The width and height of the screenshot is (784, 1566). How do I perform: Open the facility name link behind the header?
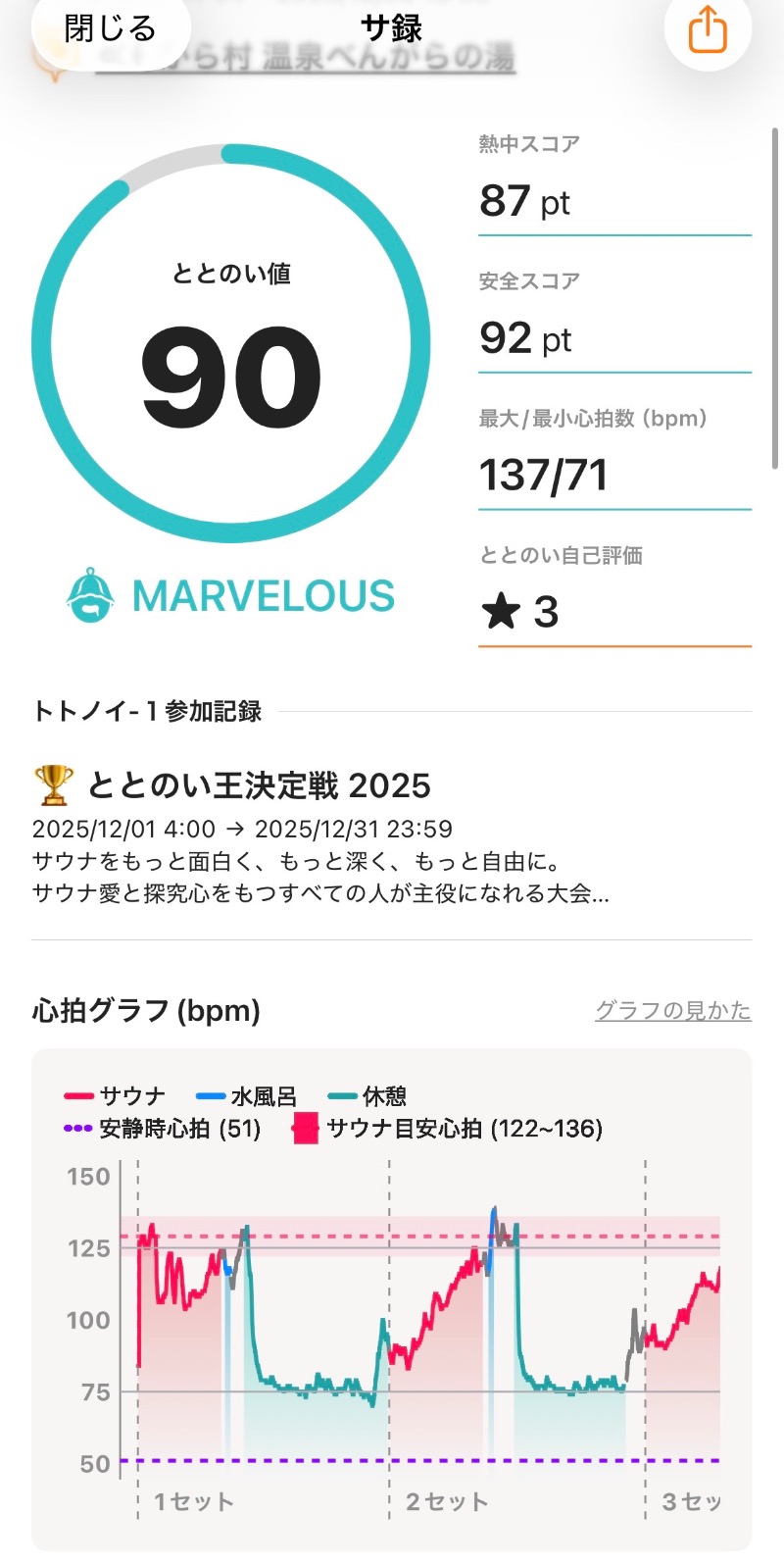click(x=306, y=61)
